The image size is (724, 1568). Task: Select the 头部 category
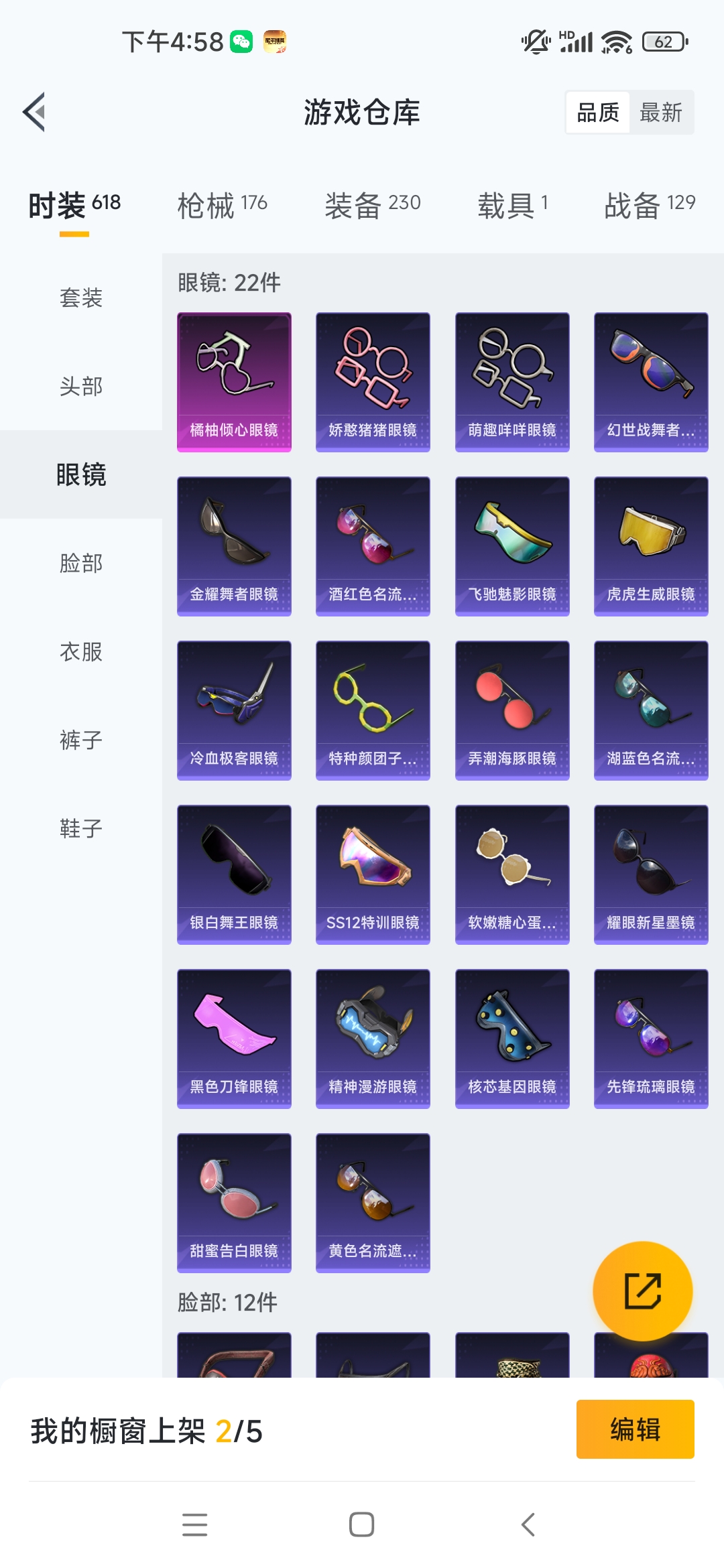[81, 386]
